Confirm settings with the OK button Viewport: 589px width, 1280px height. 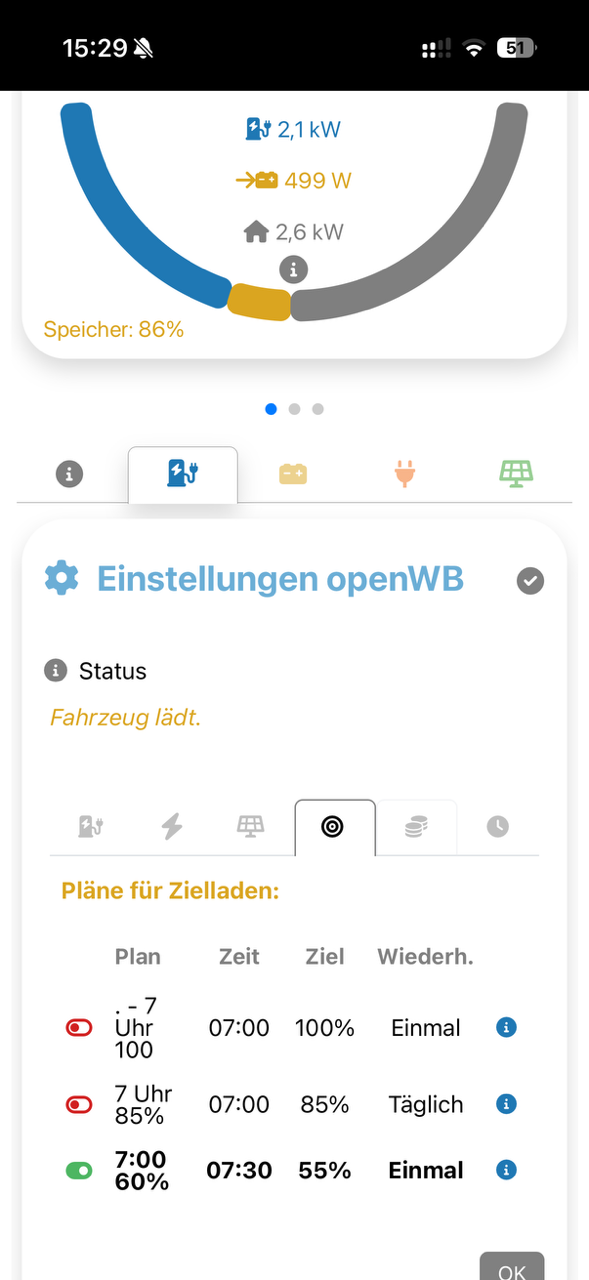[511, 1265]
